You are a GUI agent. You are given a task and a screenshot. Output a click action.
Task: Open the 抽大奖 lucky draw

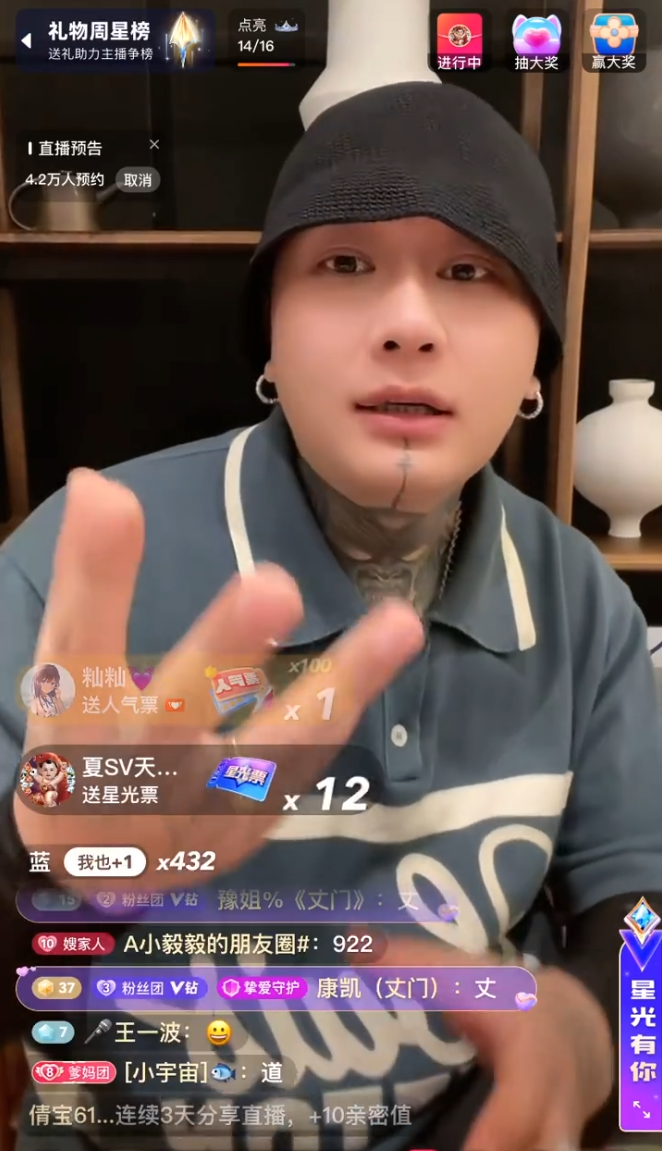tap(536, 40)
